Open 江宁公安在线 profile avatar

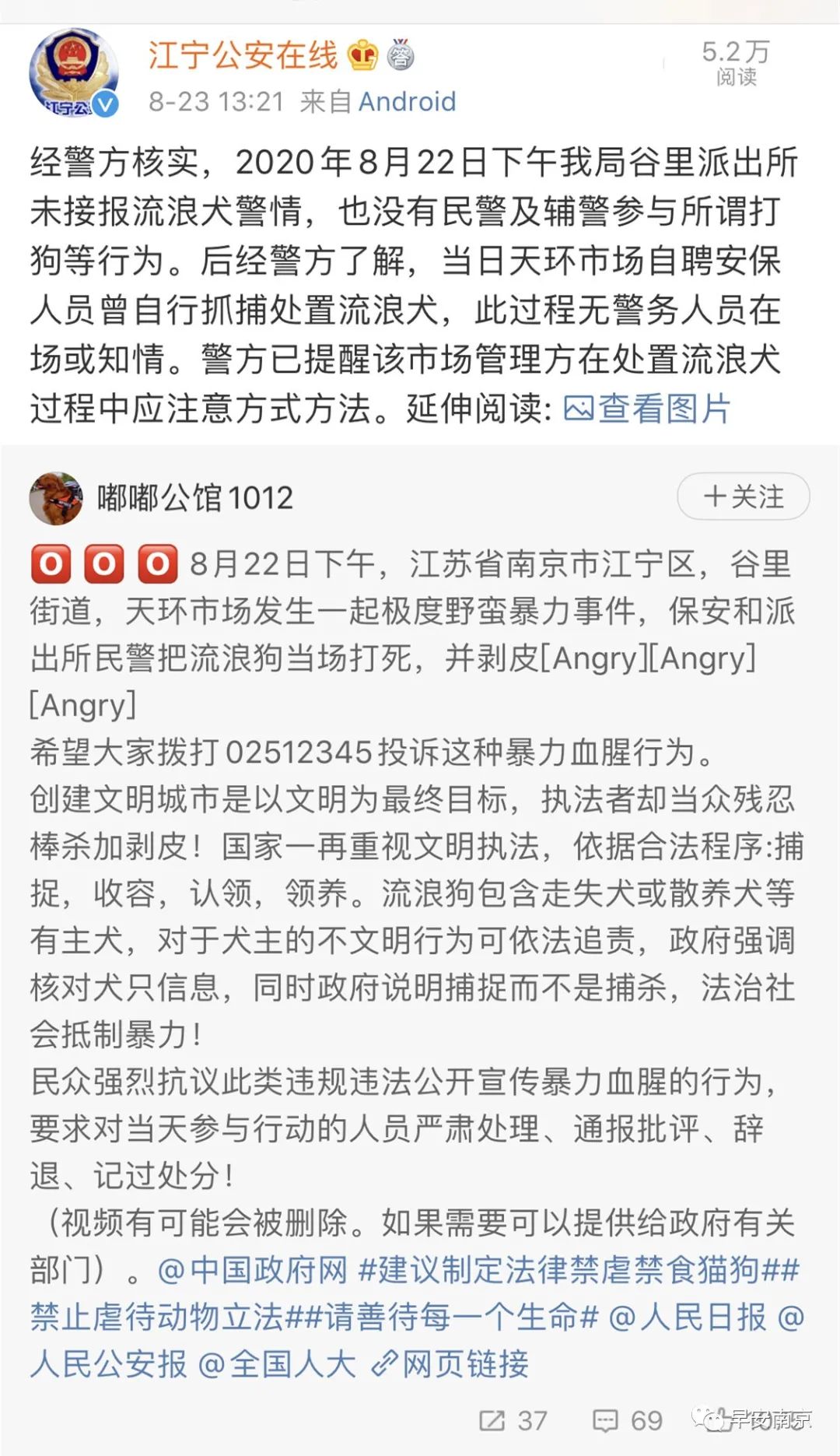pyautogui.click(x=74, y=75)
